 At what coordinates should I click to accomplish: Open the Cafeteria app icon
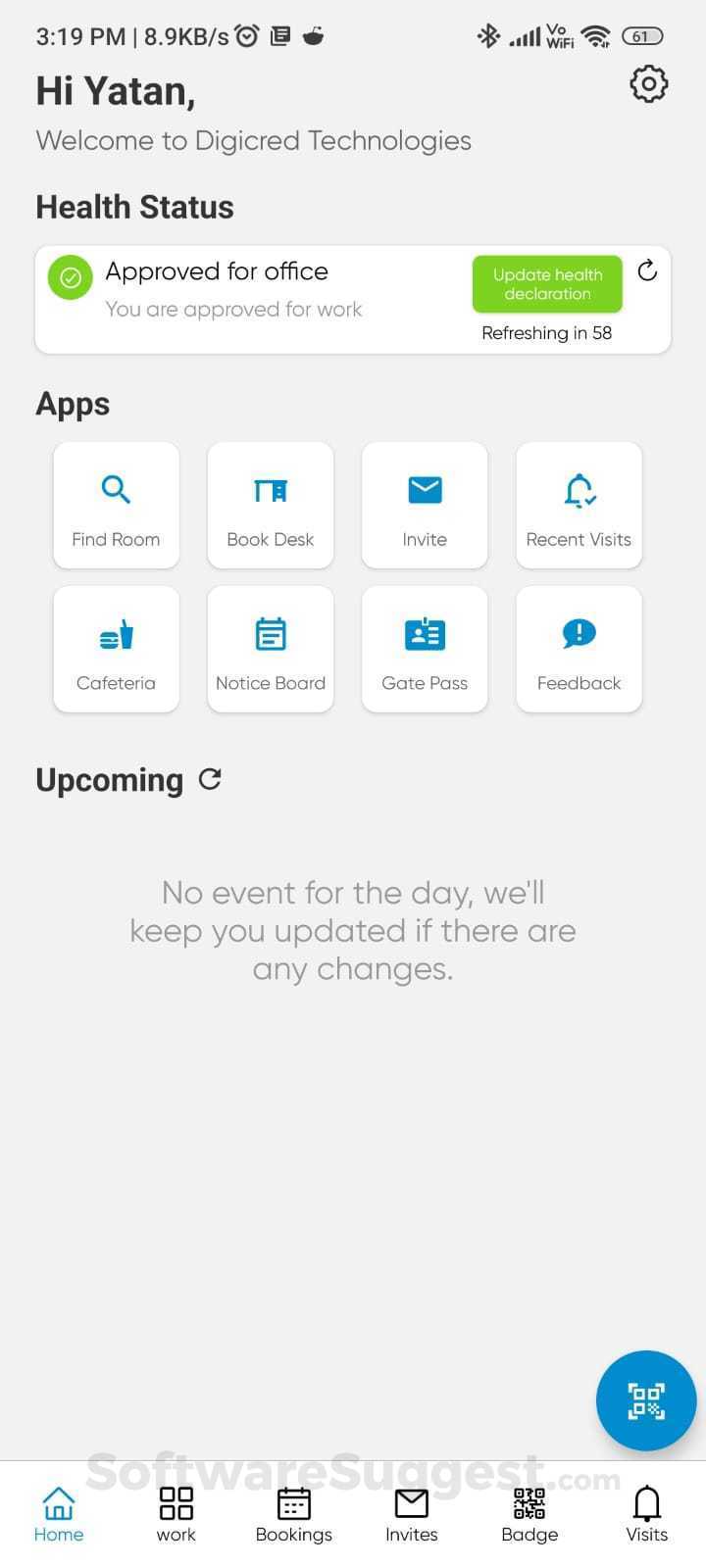(x=116, y=649)
